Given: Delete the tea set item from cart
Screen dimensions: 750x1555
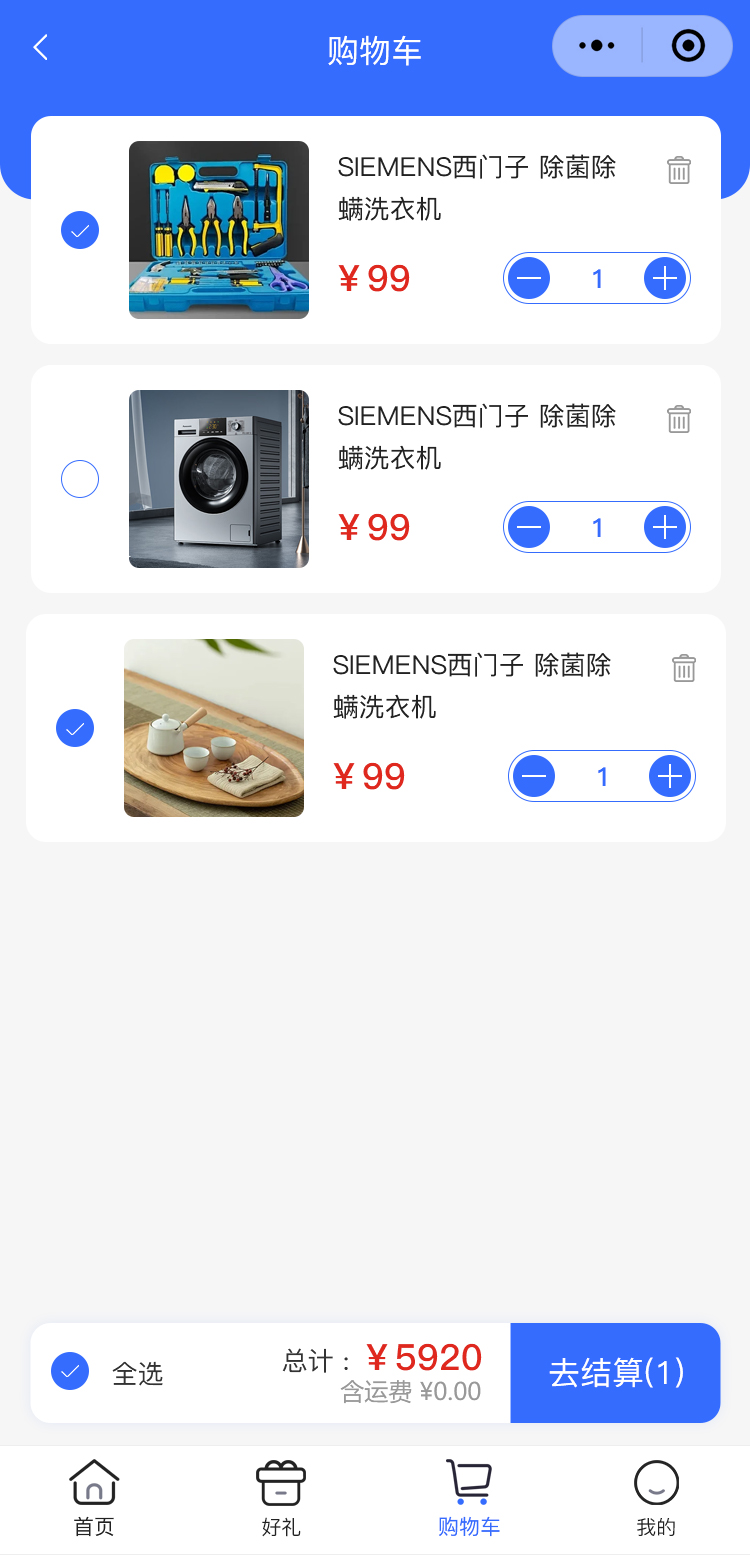Looking at the screenshot, I should (x=684, y=668).
